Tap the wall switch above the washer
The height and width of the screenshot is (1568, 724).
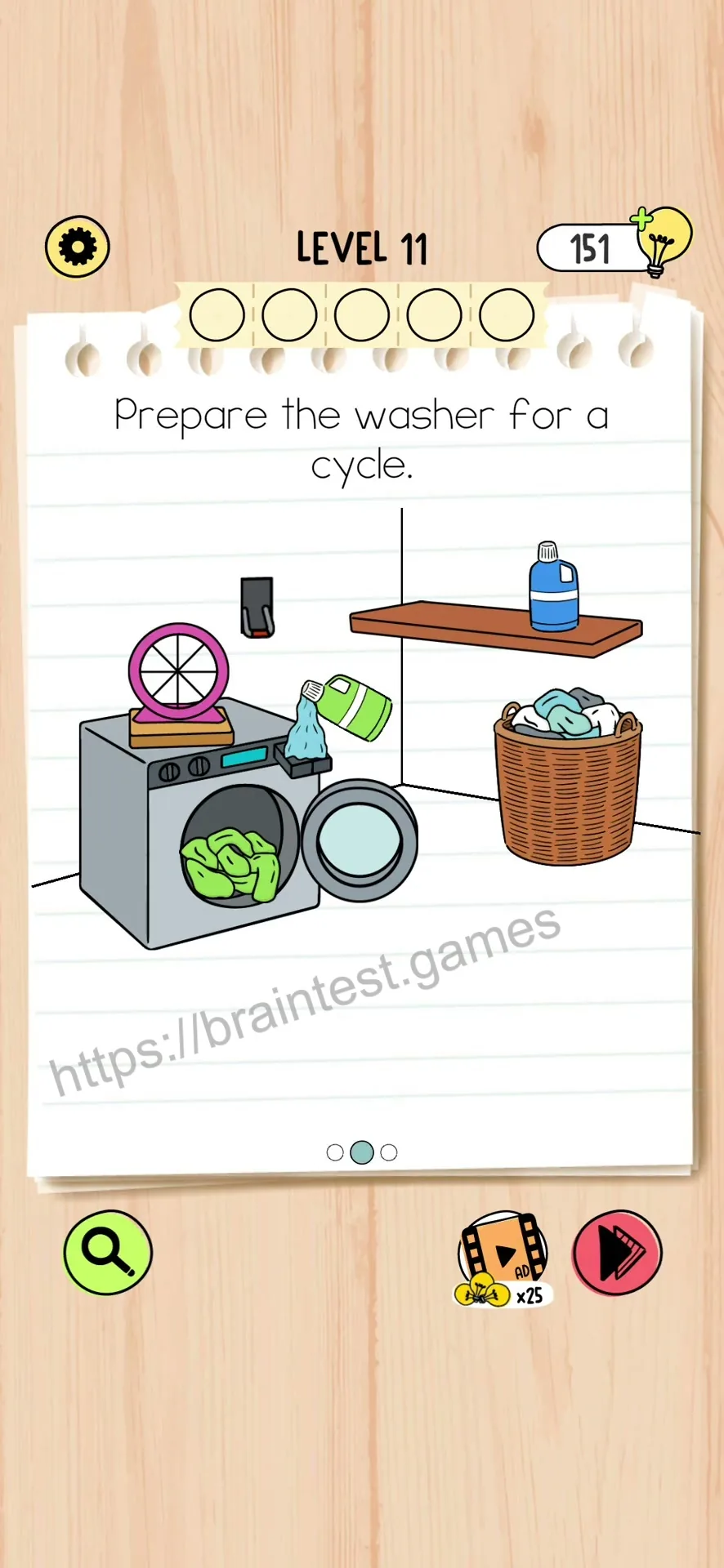257,607
